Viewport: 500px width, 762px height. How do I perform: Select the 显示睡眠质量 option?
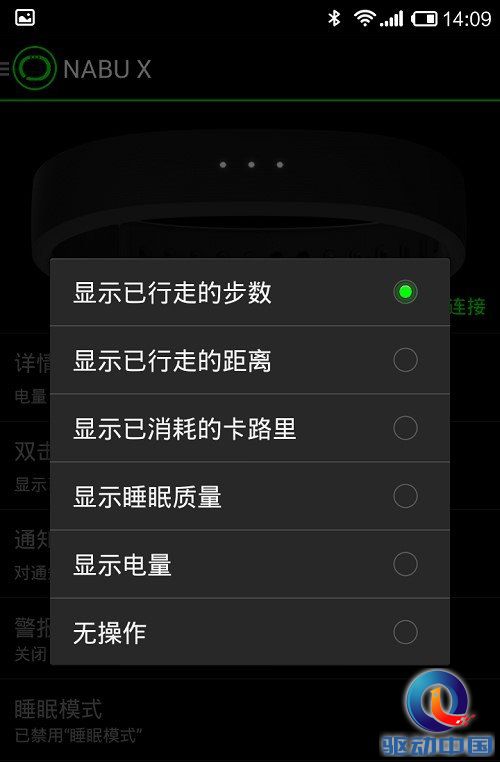(x=250, y=496)
